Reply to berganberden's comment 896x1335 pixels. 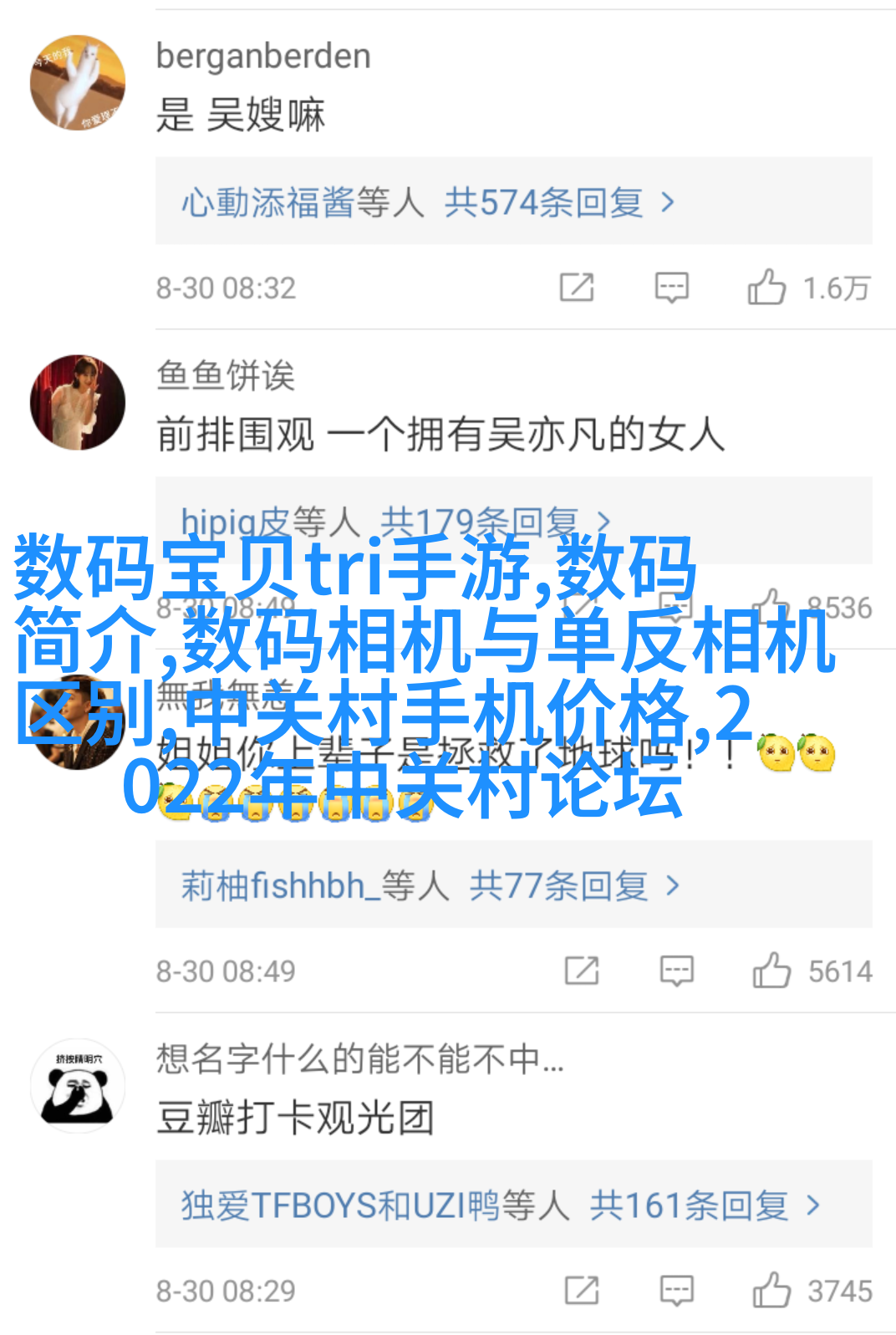(x=671, y=288)
